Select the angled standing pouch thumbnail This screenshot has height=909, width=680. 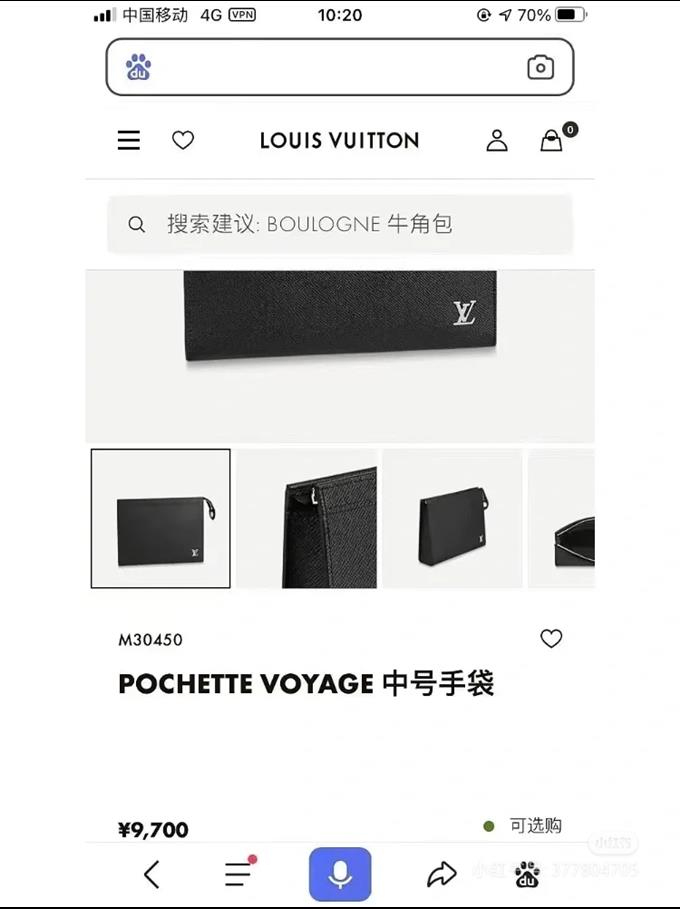tap(452, 518)
